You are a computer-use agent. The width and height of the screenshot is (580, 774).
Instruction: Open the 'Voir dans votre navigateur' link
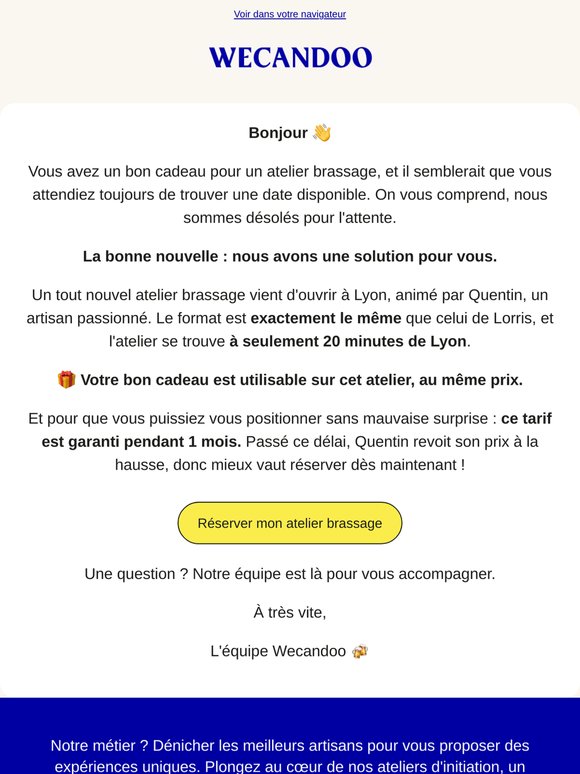[290, 14]
